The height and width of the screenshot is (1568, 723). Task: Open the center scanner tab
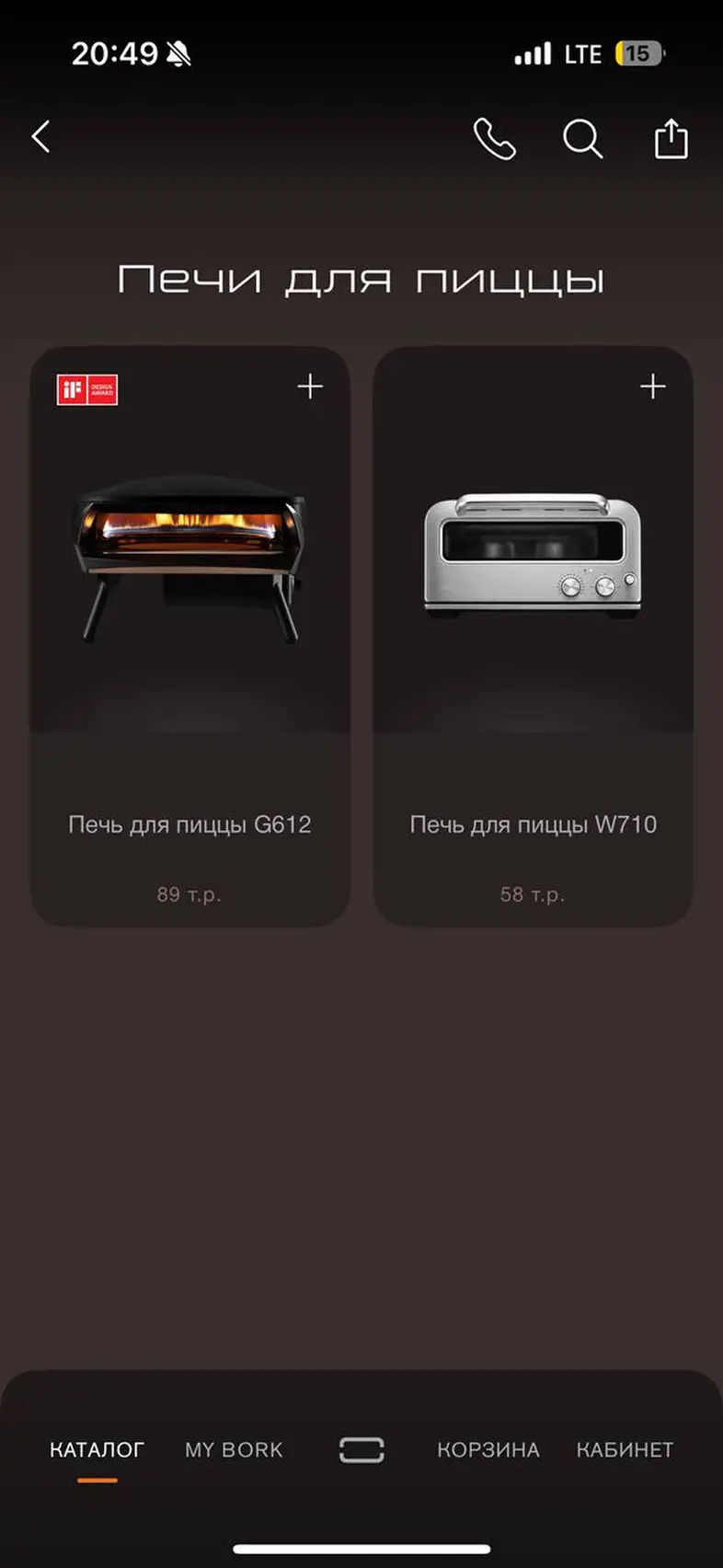pos(361,1449)
